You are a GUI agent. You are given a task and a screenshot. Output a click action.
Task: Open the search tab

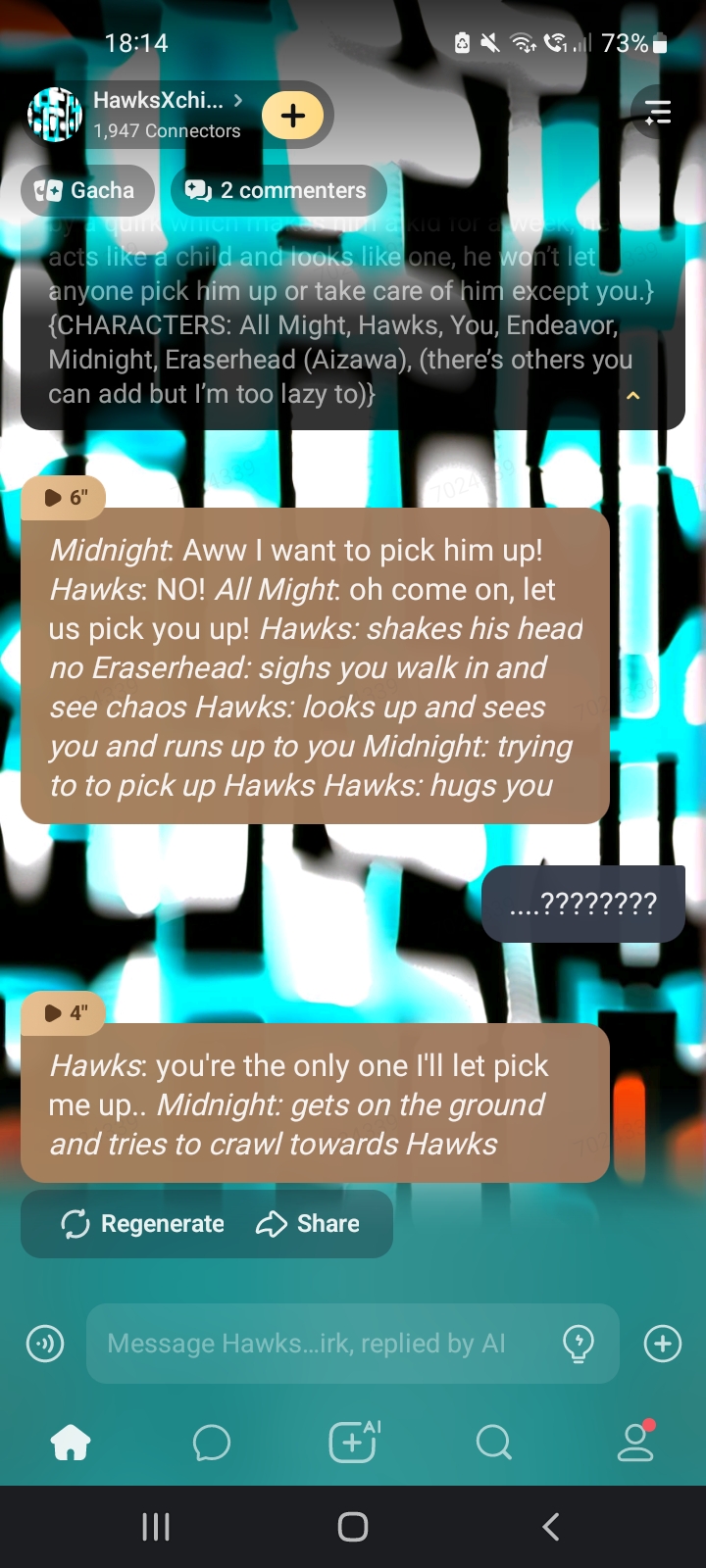pyautogui.click(x=493, y=1443)
